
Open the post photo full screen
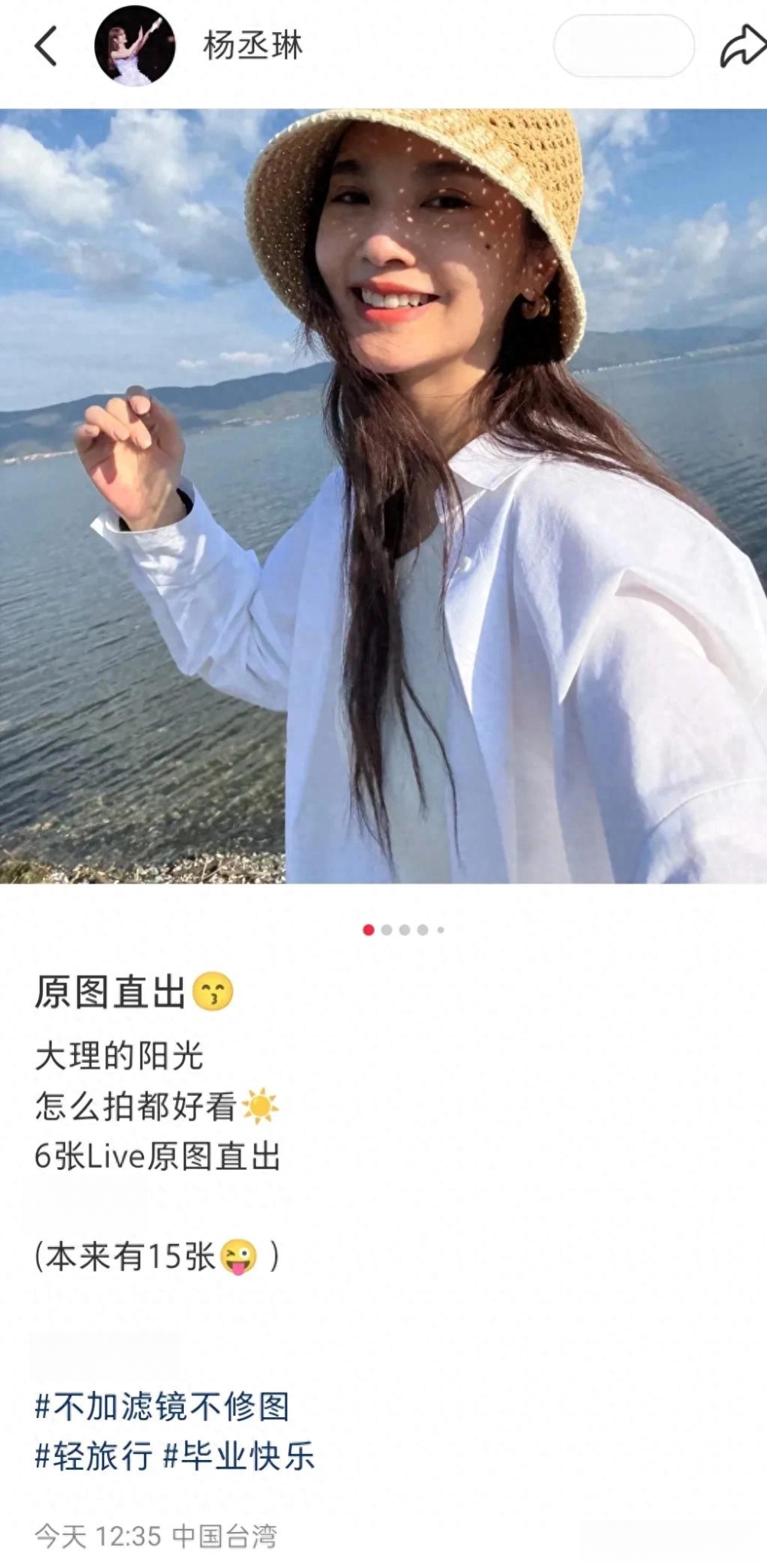pos(383,496)
